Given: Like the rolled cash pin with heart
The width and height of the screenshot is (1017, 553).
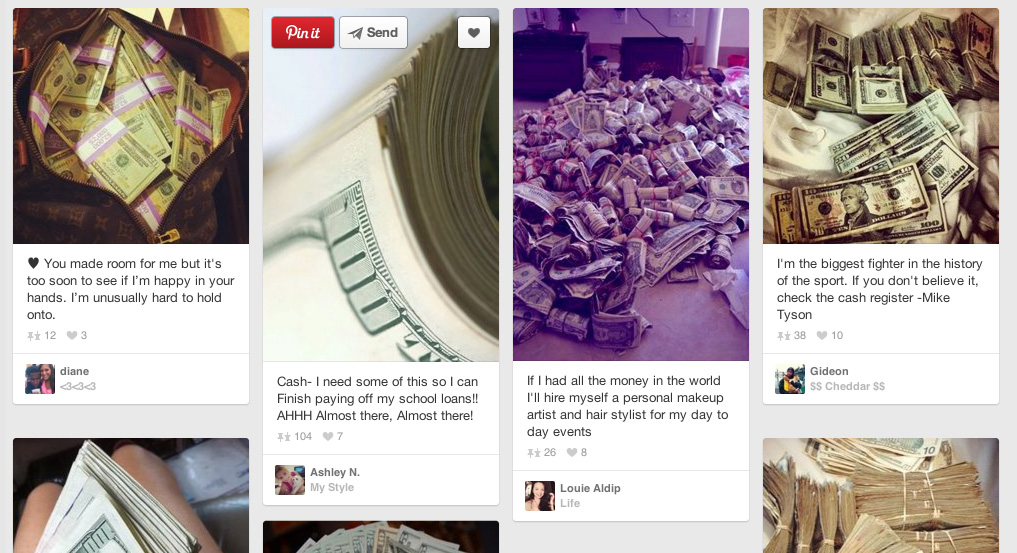Looking at the screenshot, I should [x=474, y=32].
